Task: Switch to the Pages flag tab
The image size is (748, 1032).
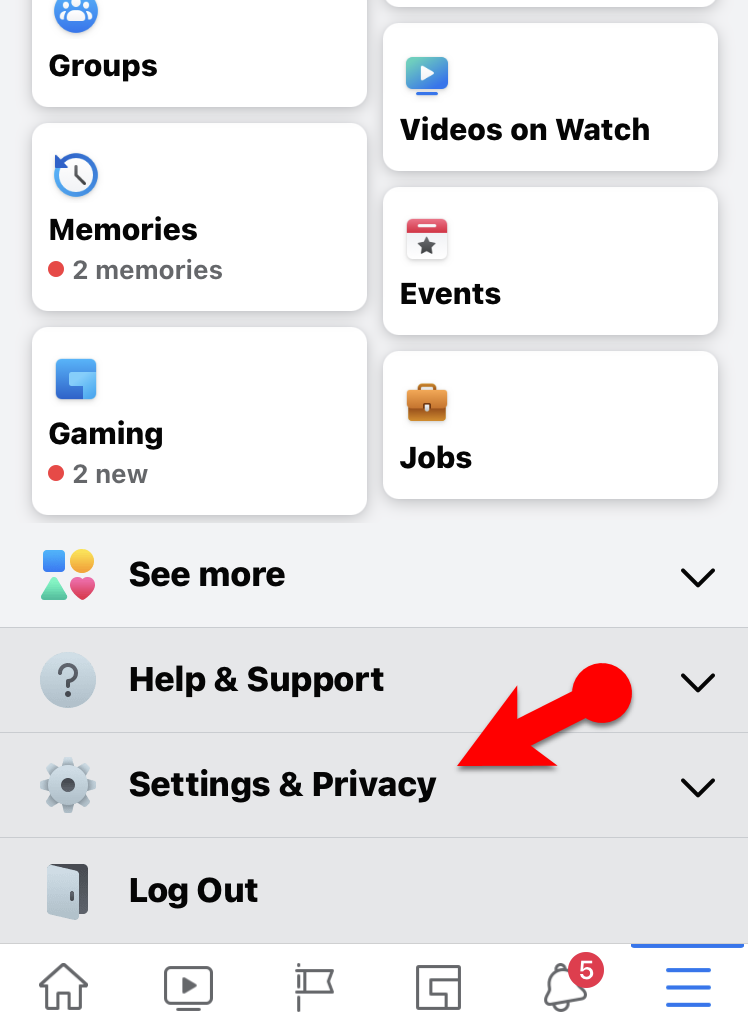Action: click(312, 988)
